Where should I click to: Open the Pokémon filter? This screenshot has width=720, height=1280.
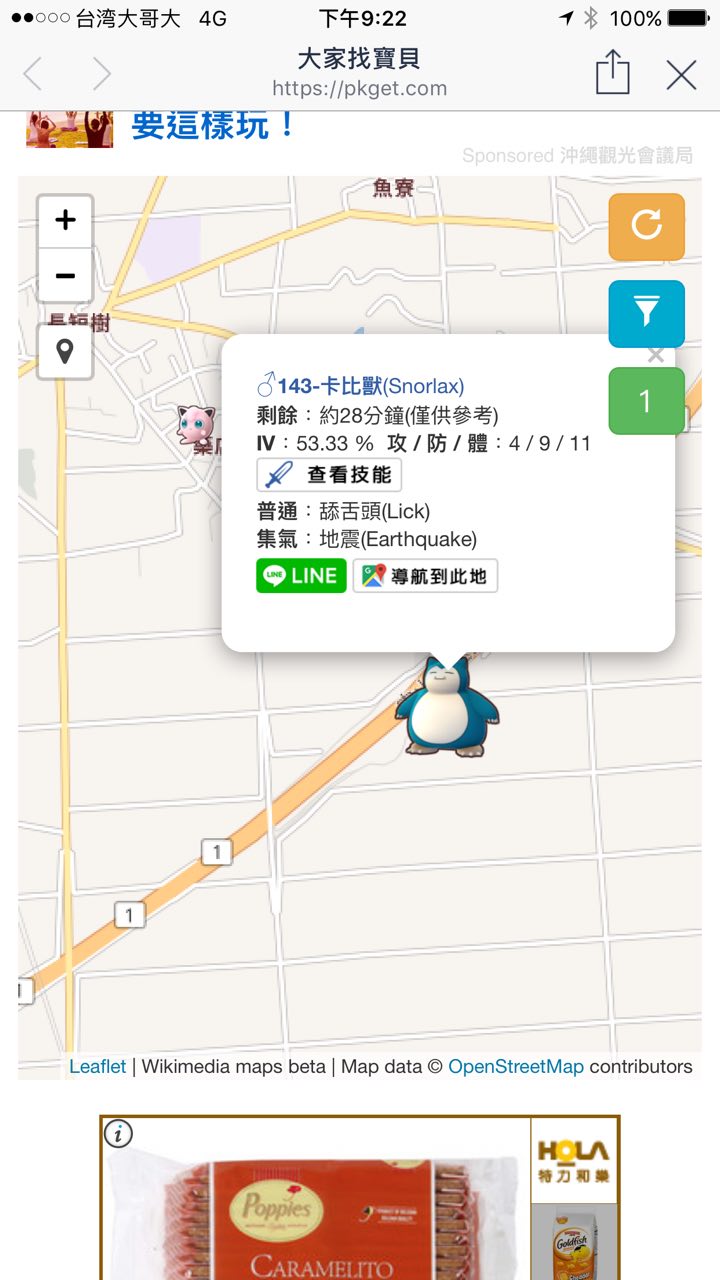pos(646,313)
